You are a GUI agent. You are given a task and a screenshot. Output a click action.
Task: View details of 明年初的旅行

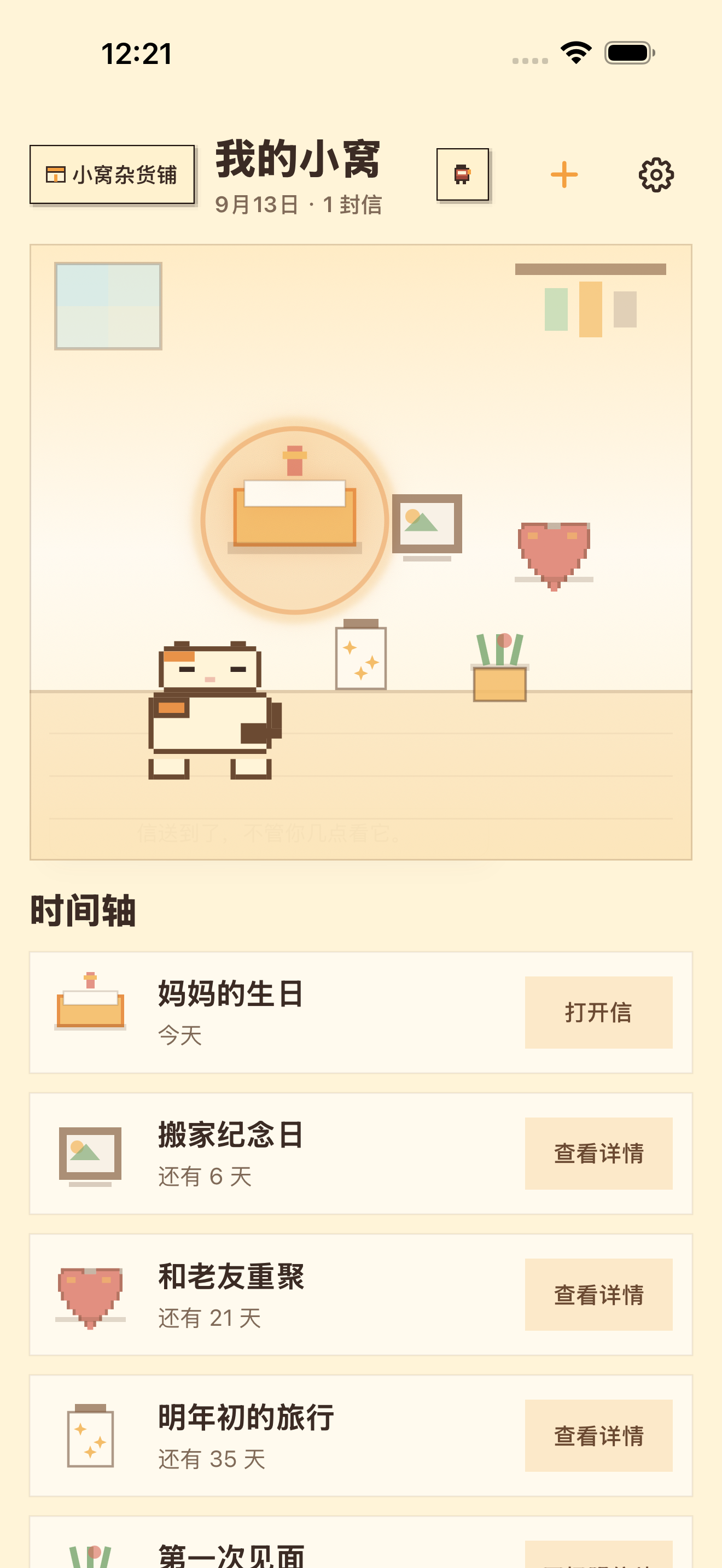(x=598, y=1436)
